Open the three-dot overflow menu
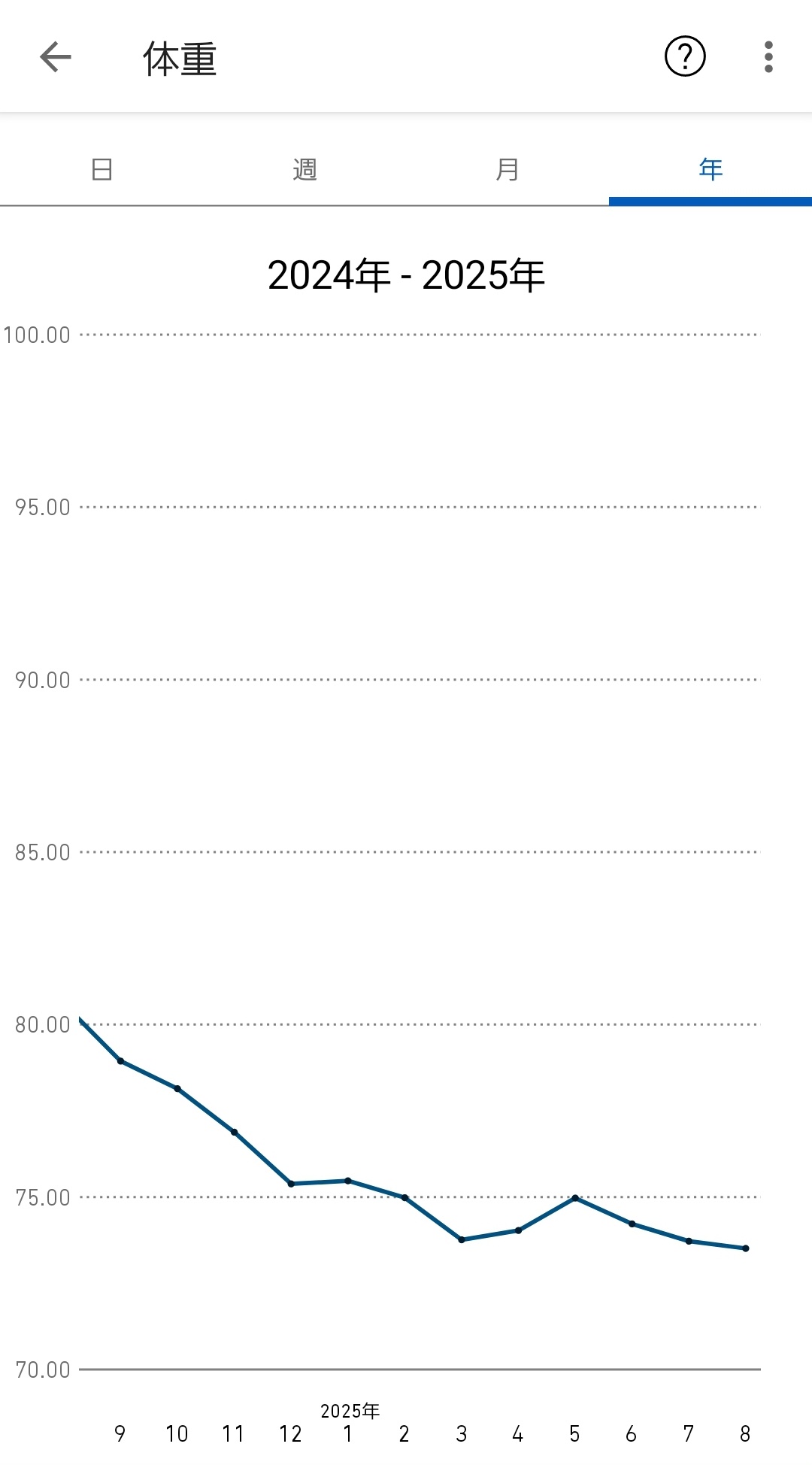The width and height of the screenshot is (812, 1465). click(768, 57)
